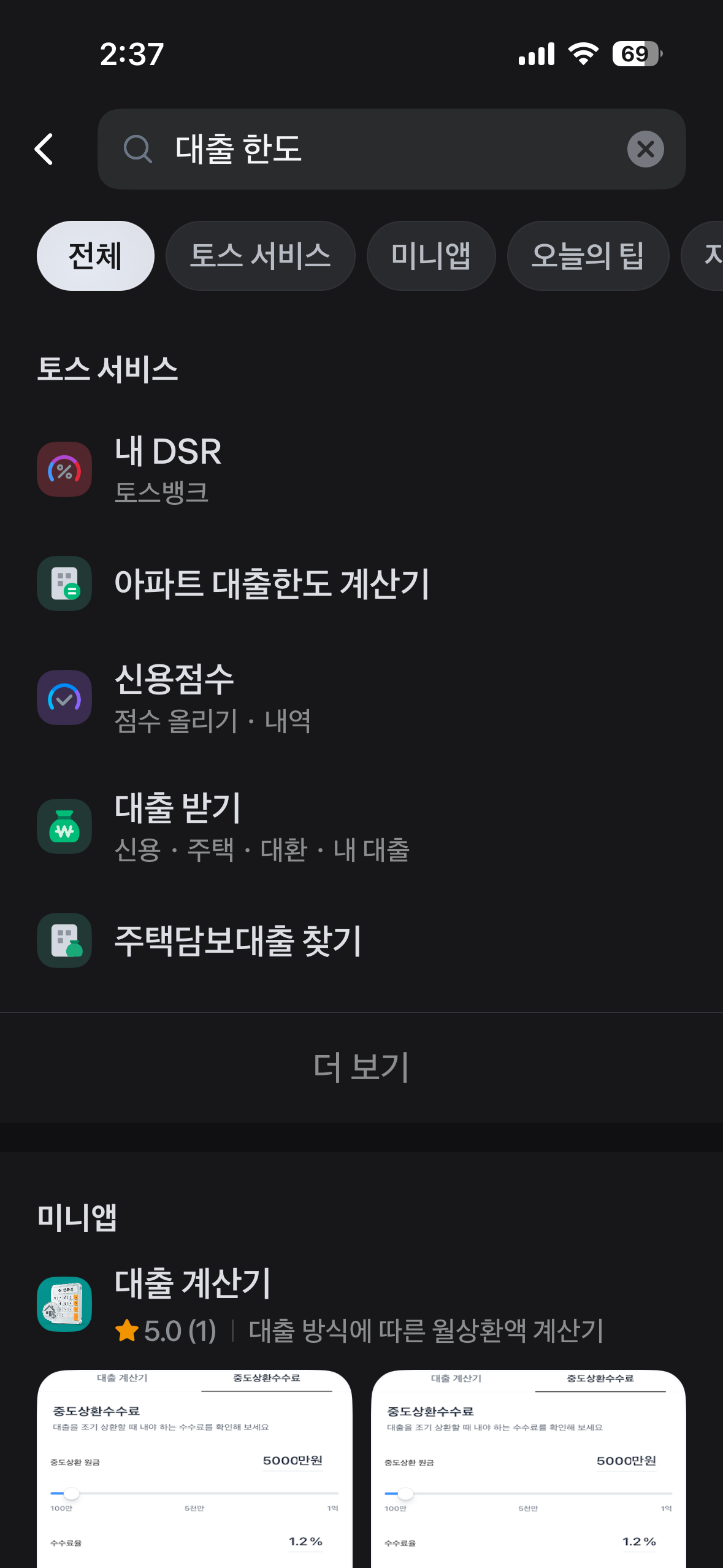
Task: Select the 전체 filter chip
Action: pos(95,256)
